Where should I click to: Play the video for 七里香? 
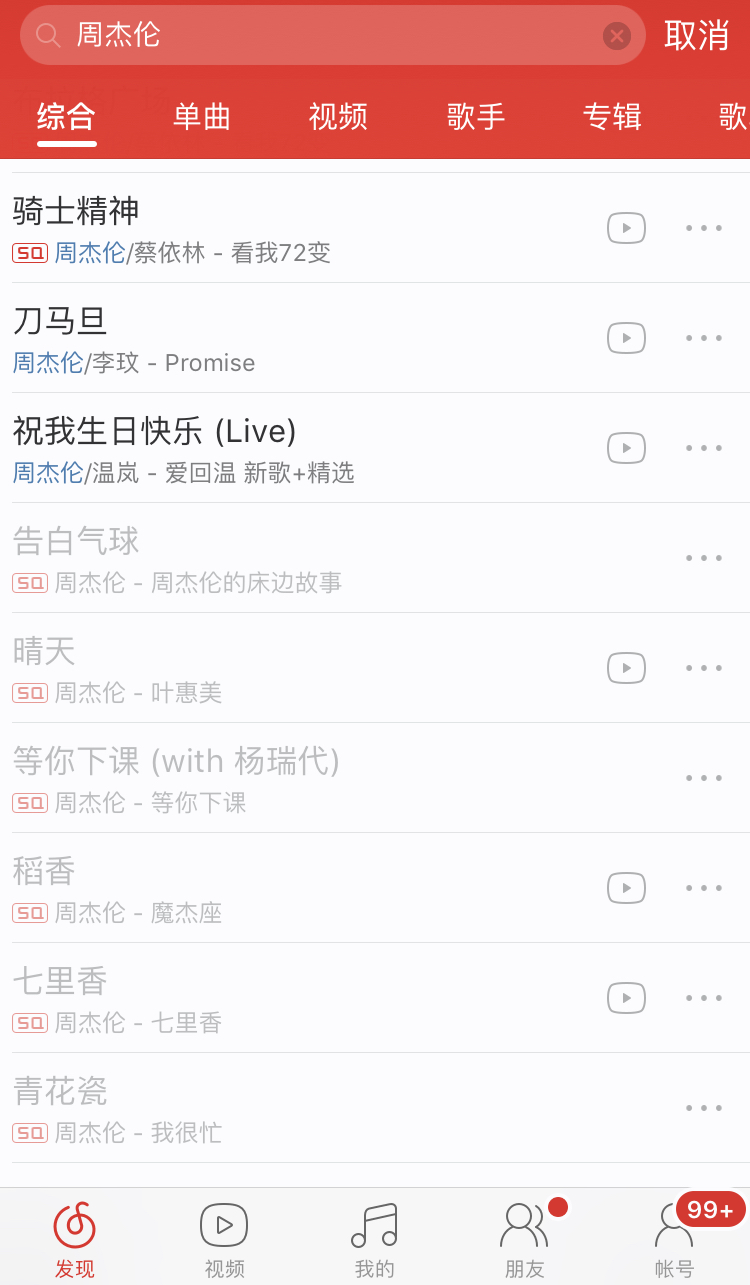(x=626, y=998)
